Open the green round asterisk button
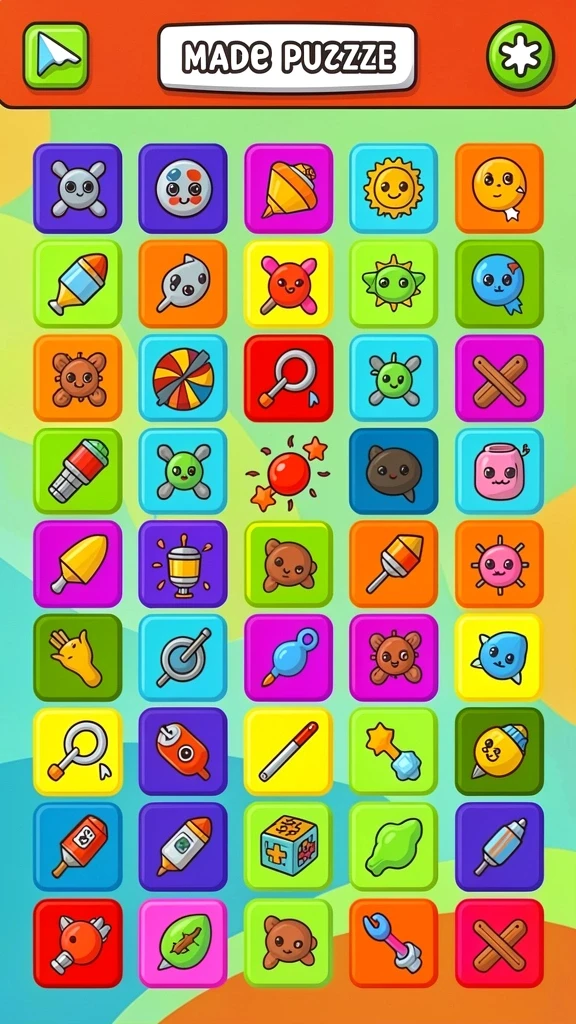Image resolution: width=576 pixels, height=1024 pixels. pos(520,55)
